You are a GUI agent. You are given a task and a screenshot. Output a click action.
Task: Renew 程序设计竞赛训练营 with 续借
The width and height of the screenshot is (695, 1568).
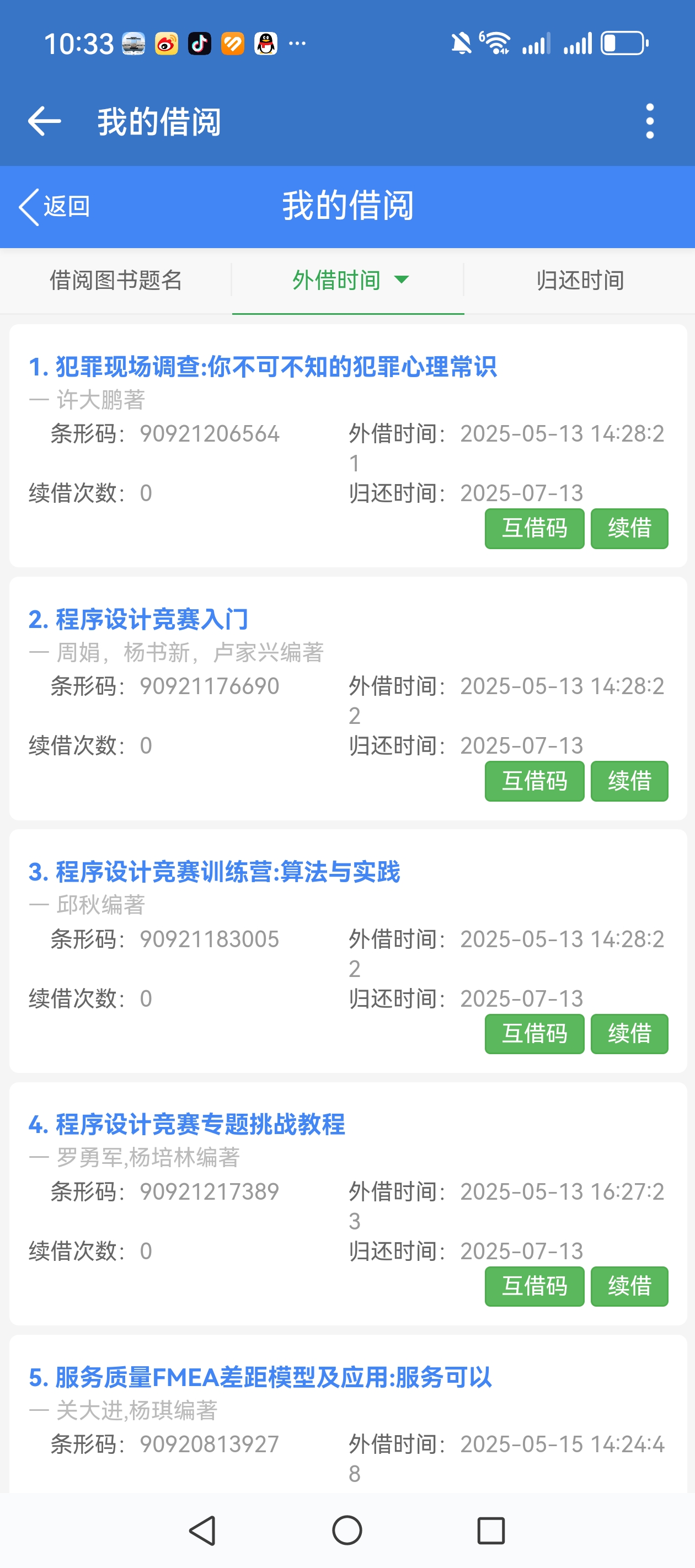(x=629, y=1034)
